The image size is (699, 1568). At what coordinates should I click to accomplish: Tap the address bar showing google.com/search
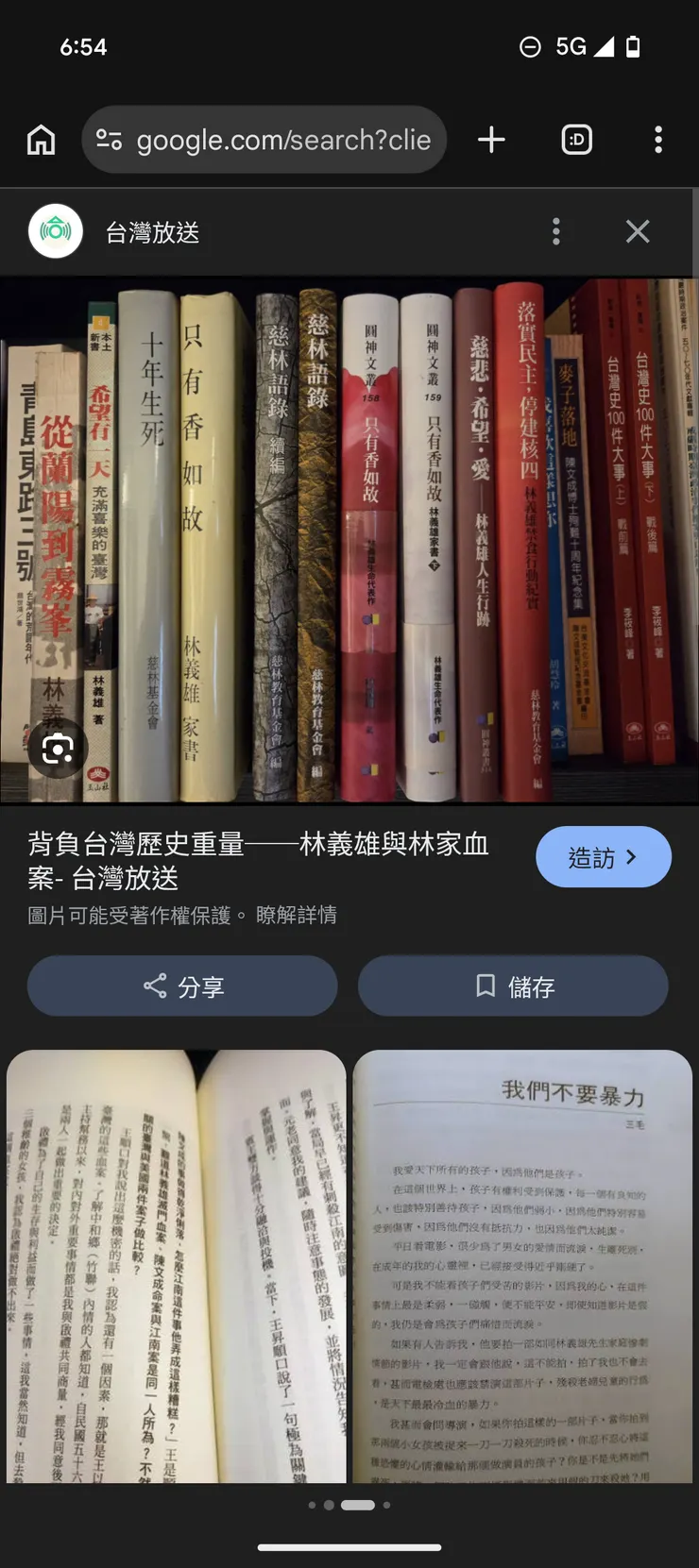[x=283, y=139]
